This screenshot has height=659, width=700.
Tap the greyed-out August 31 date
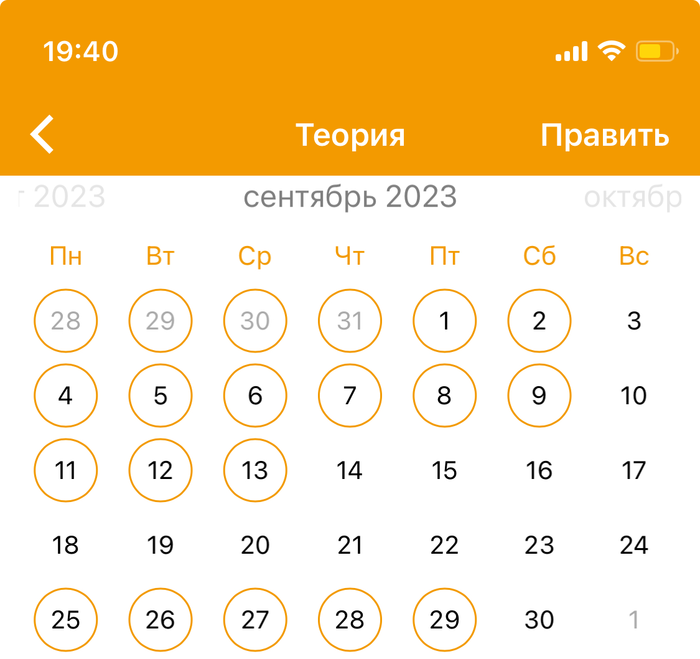pyautogui.click(x=349, y=321)
